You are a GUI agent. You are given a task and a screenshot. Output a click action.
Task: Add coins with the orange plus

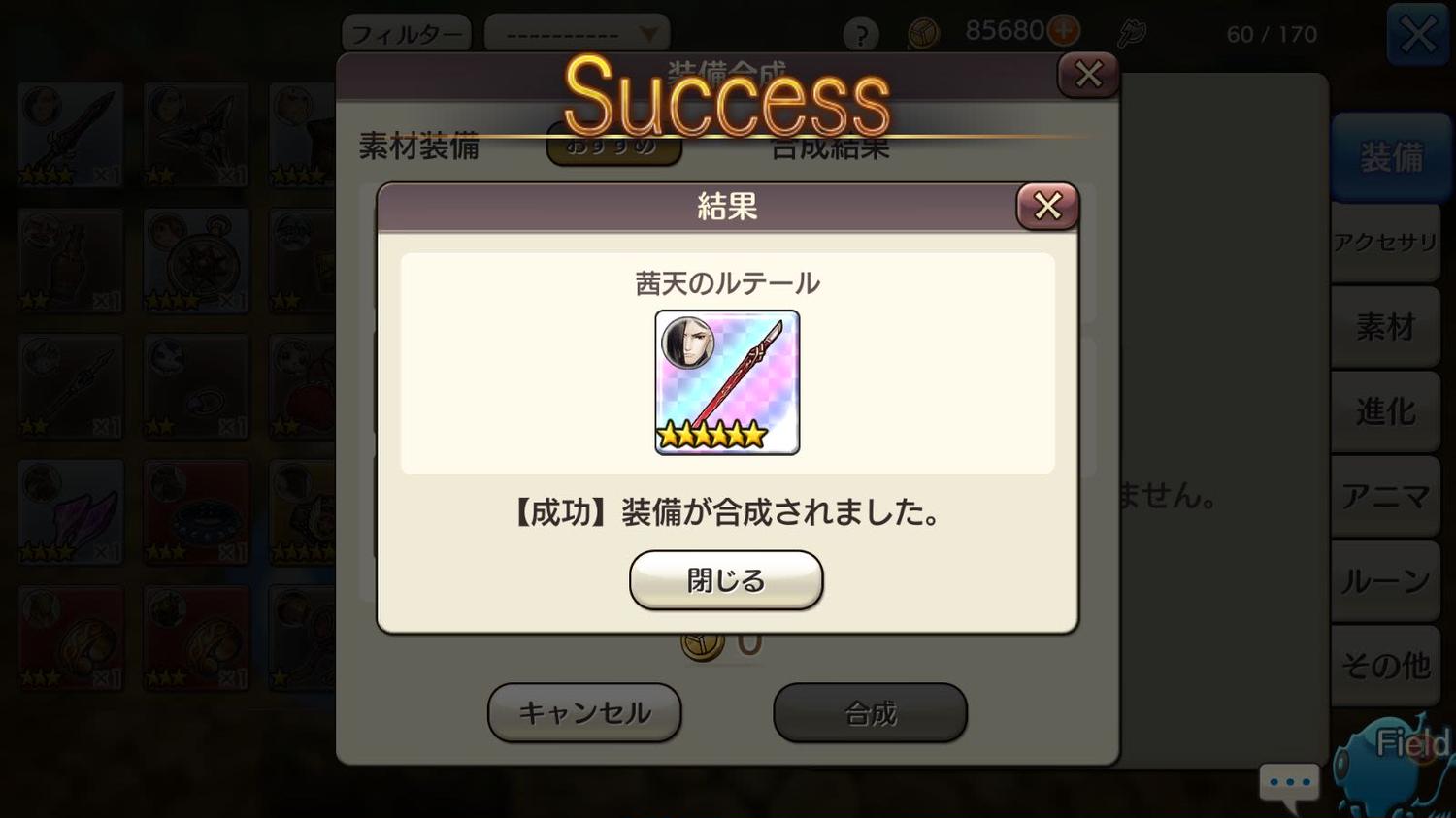pos(1064,31)
